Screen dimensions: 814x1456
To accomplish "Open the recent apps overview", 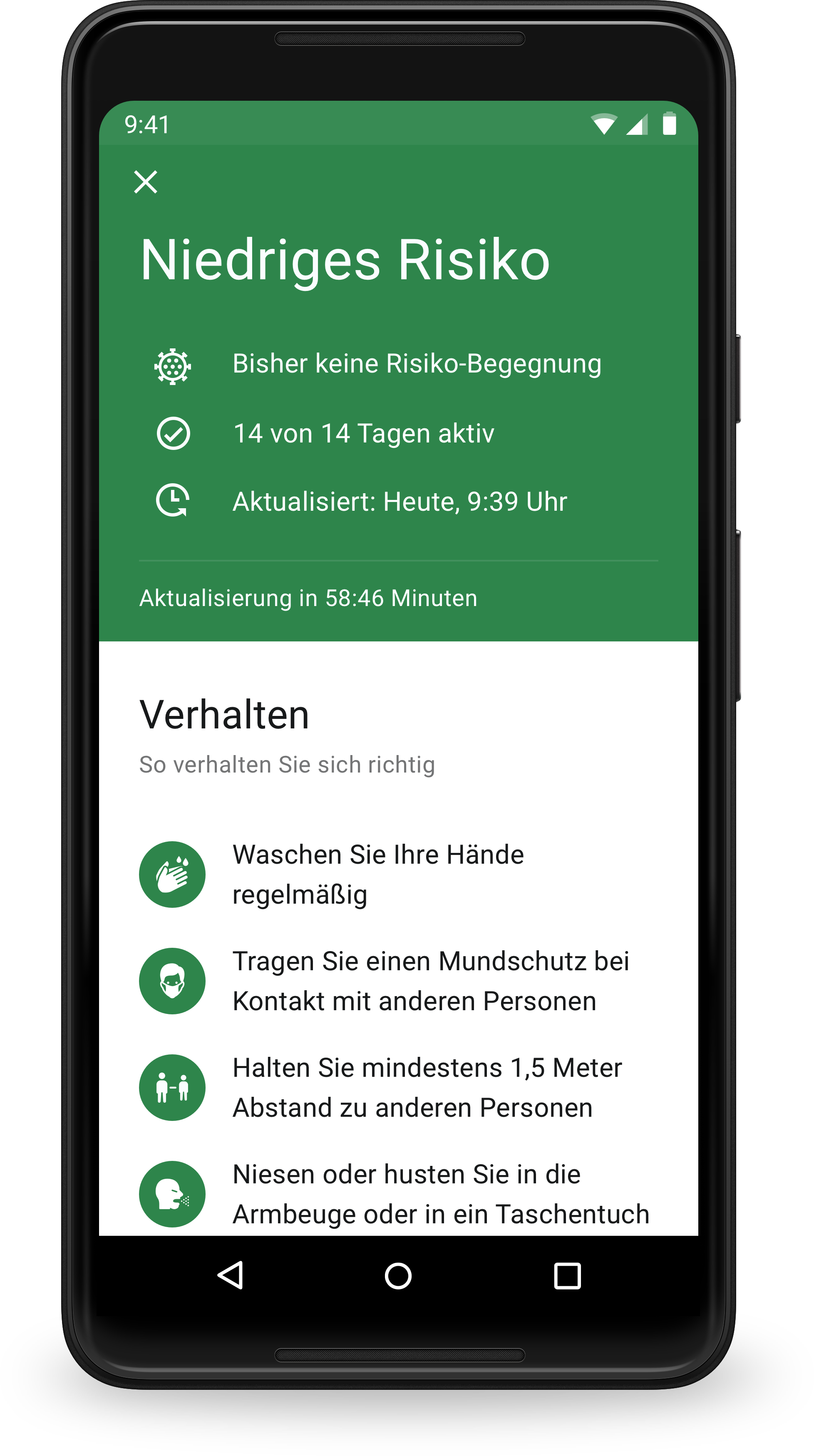I will (567, 1276).
